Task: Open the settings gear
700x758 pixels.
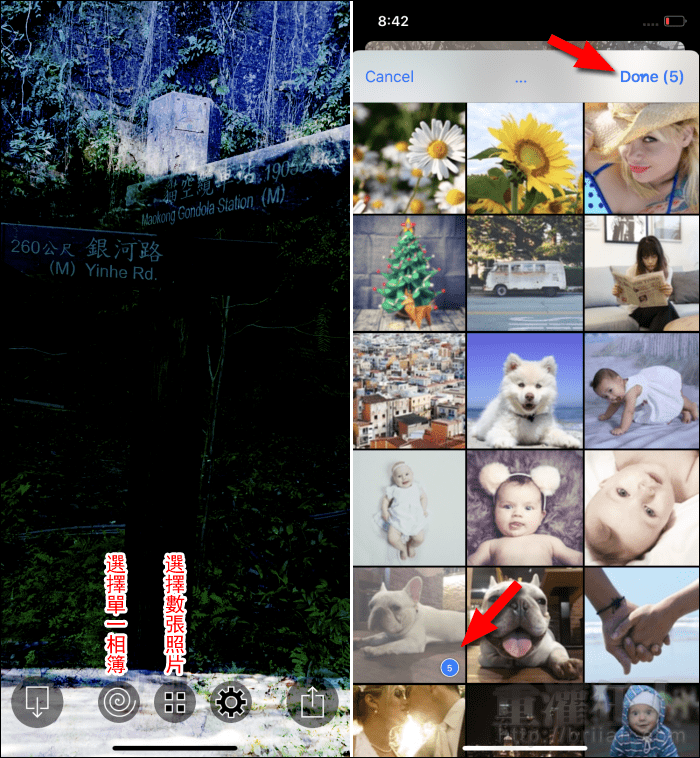Action: pyautogui.click(x=231, y=704)
